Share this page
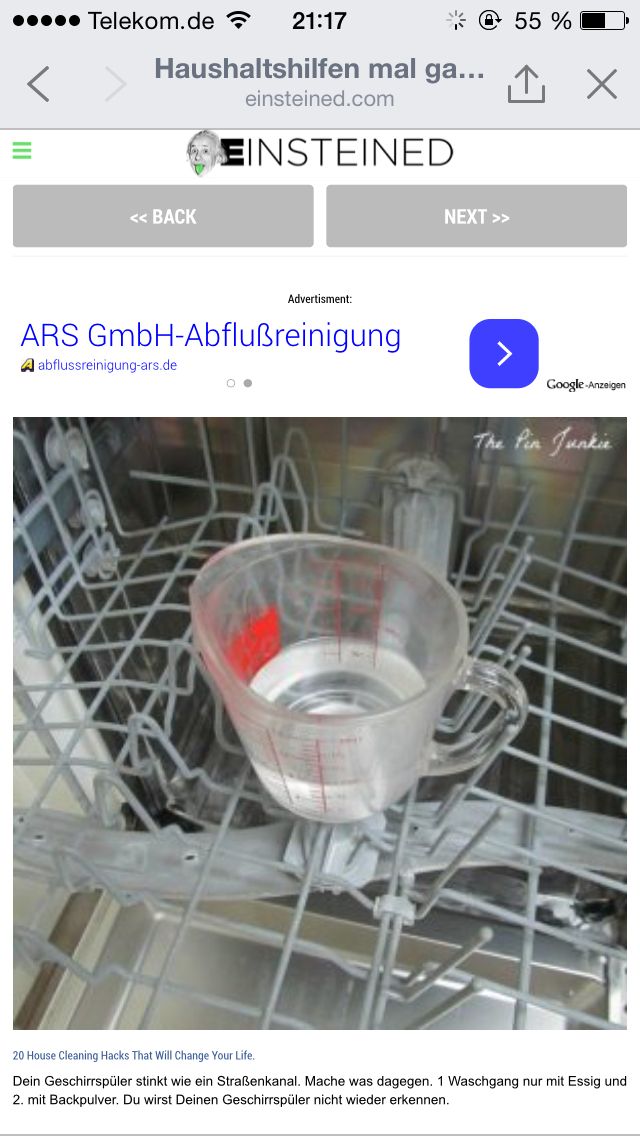This screenshot has width=640, height=1136. coord(526,85)
